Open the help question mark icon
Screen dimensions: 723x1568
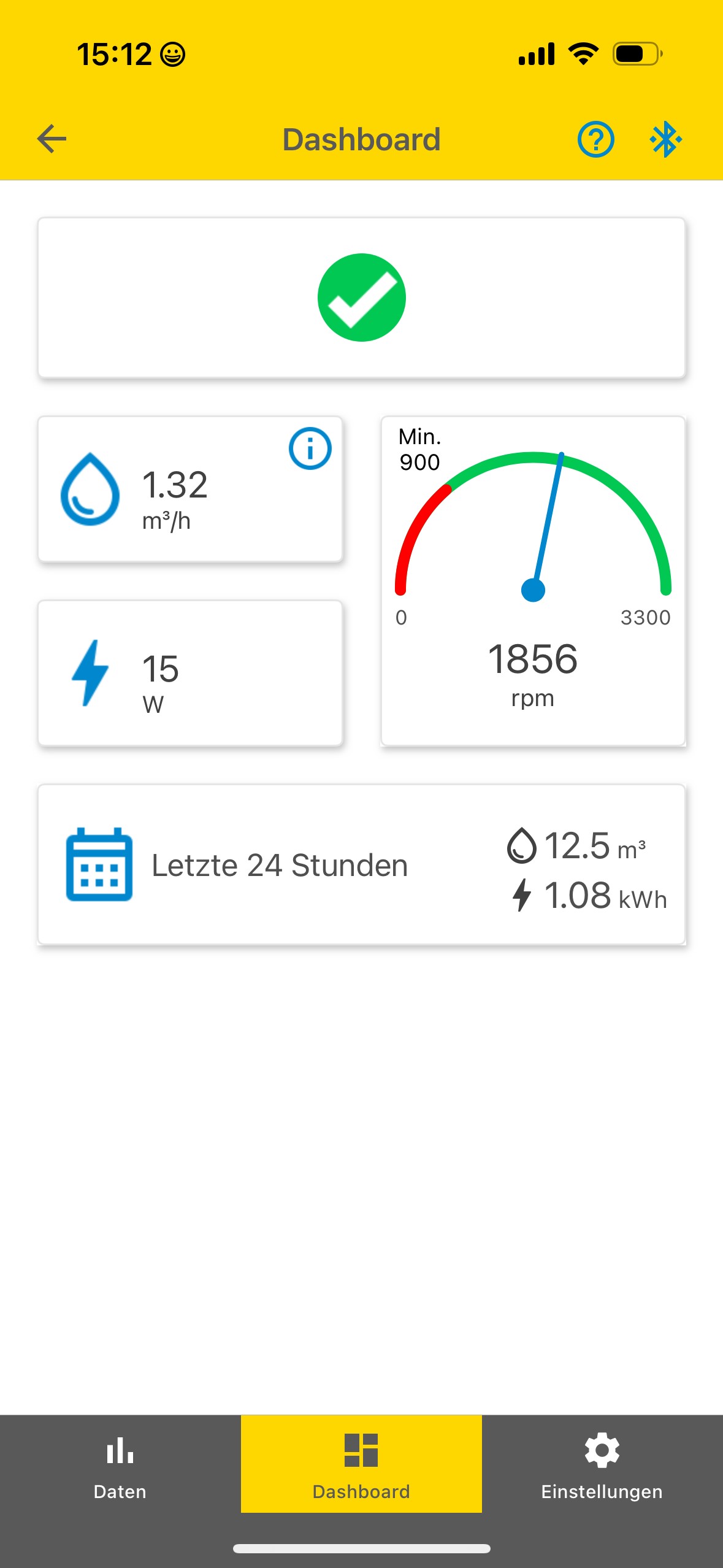(x=595, y=139)
